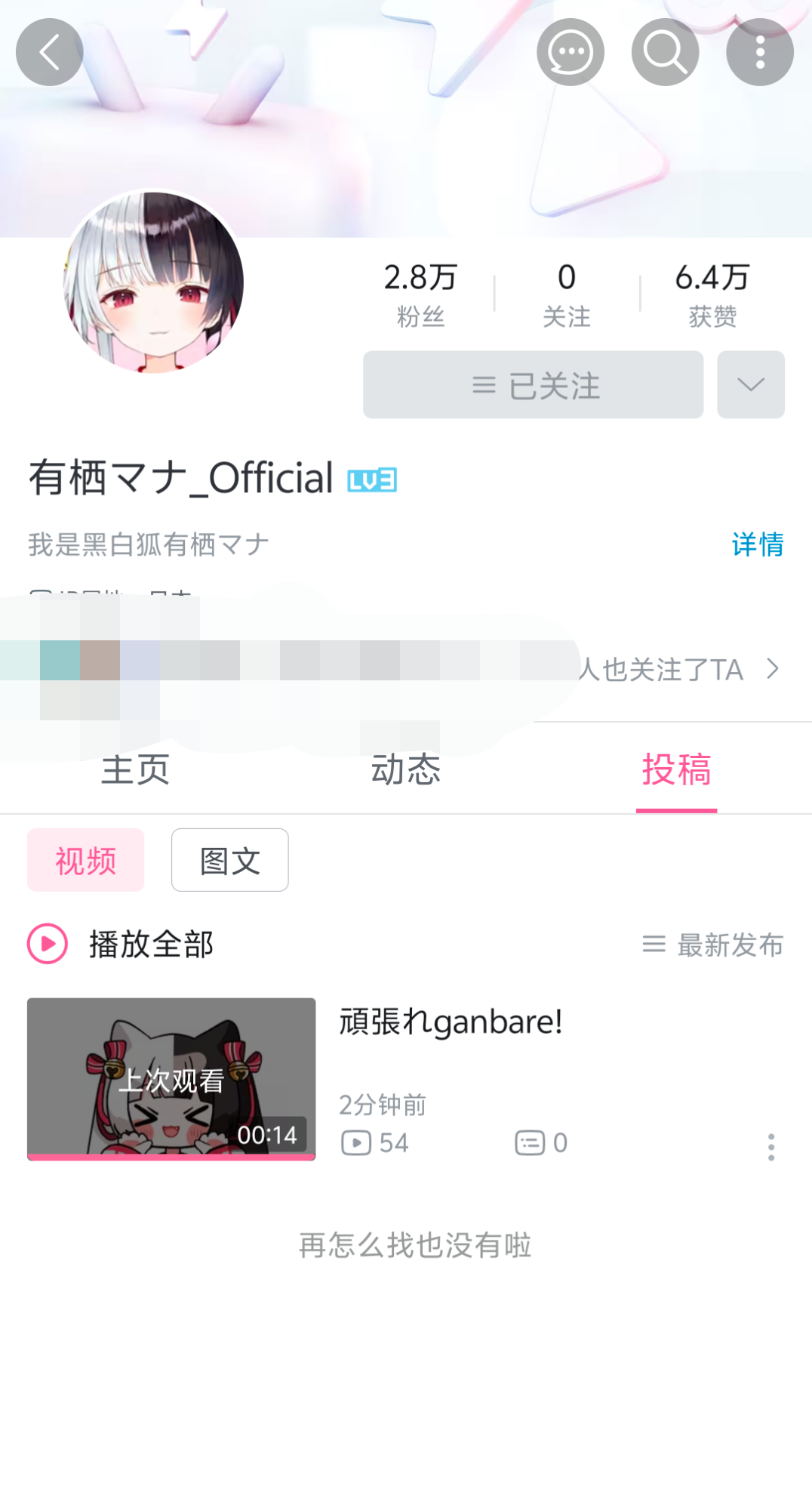The width and height of the screenshot is (812, 1492).
Task: Open 详情 profile details link
Action: 758,544
